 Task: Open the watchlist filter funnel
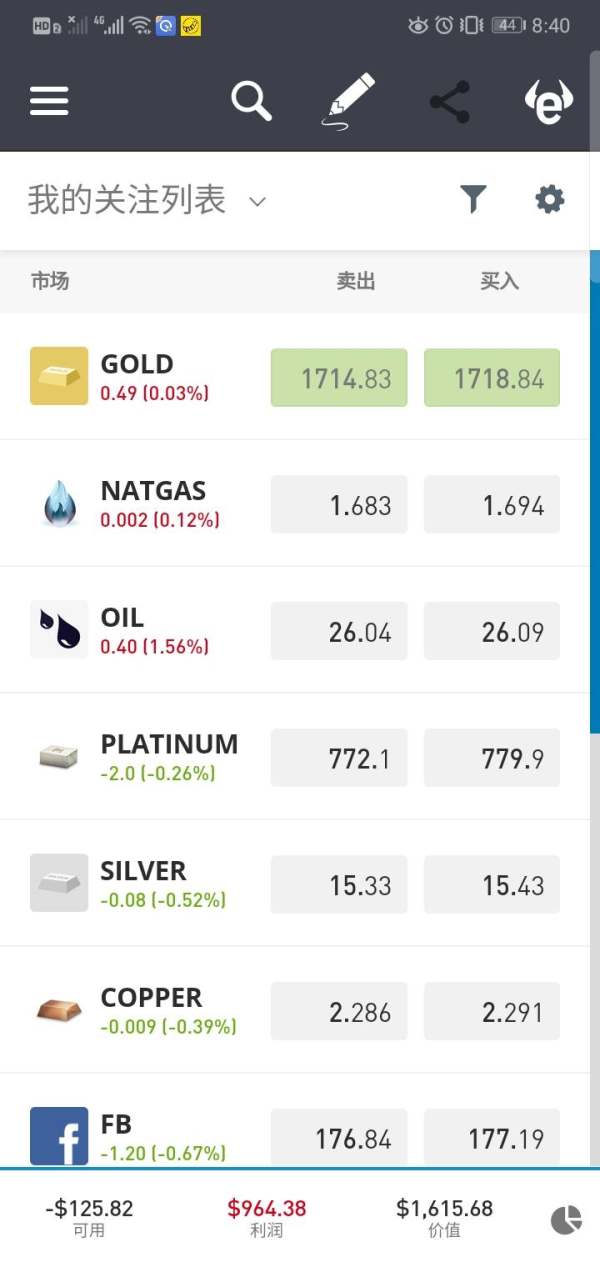473,200
